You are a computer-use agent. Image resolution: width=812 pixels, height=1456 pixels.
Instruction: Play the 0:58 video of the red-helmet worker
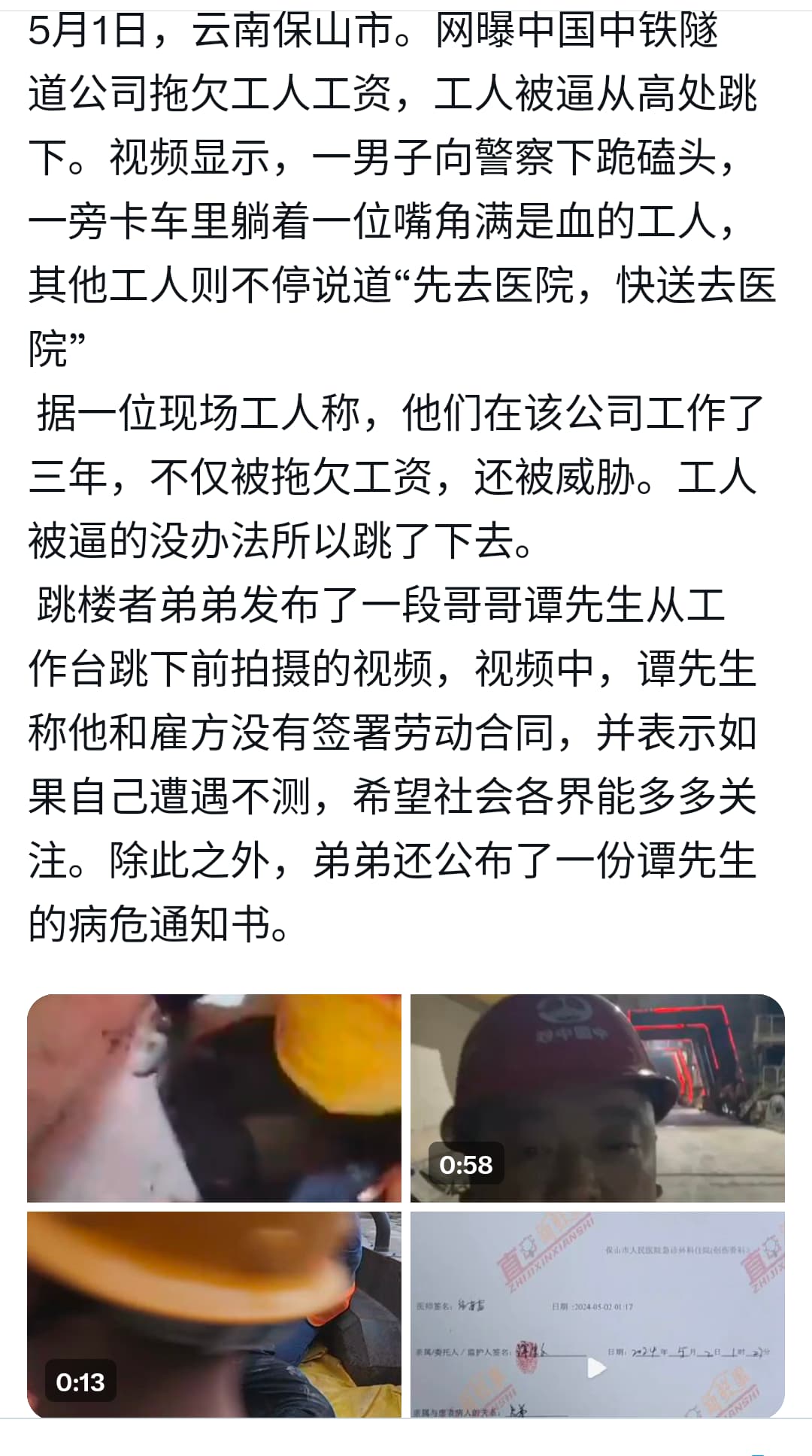tap(597, 1098)
